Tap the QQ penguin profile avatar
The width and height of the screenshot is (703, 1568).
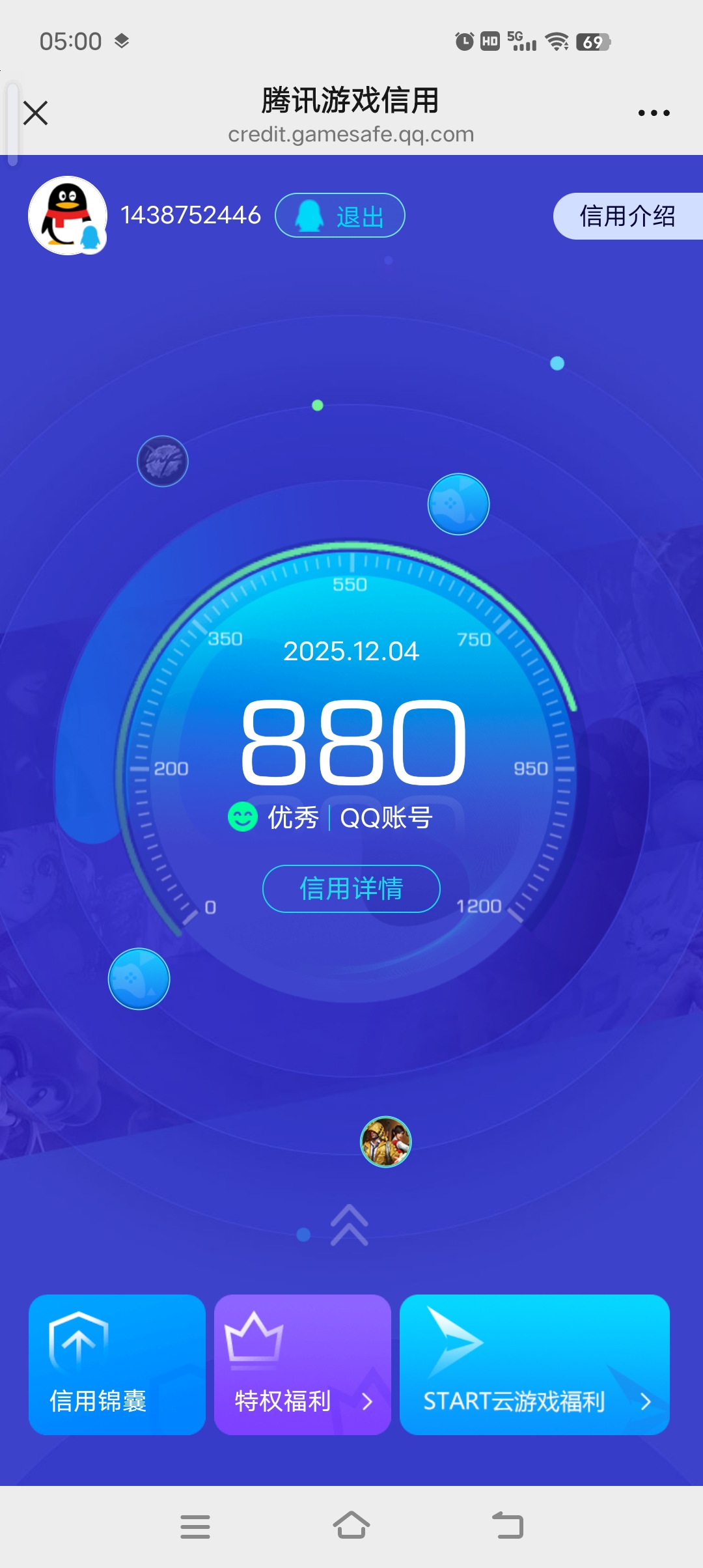click(x=68, y=216)
